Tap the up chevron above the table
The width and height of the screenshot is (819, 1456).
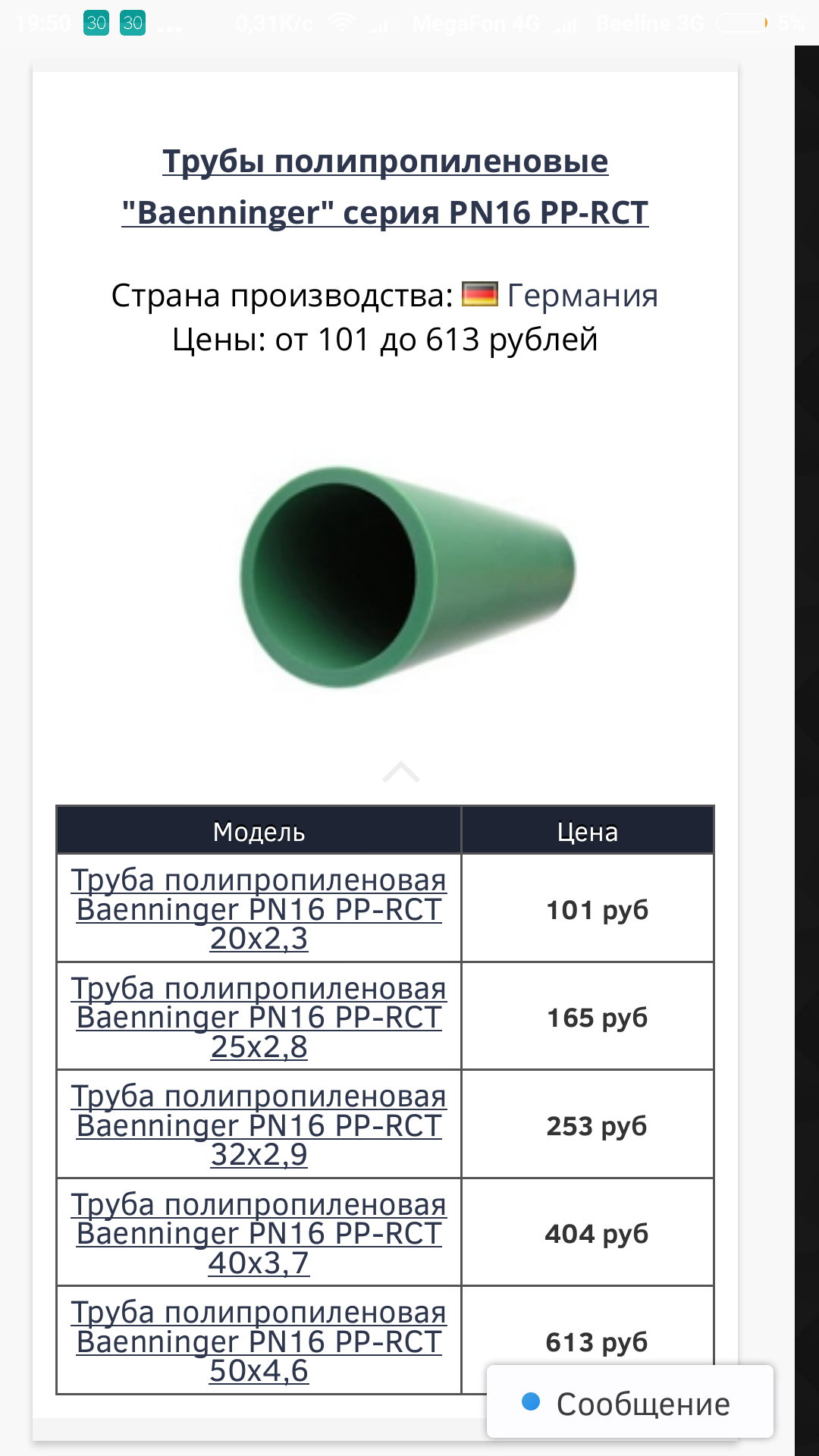[401, 771]
